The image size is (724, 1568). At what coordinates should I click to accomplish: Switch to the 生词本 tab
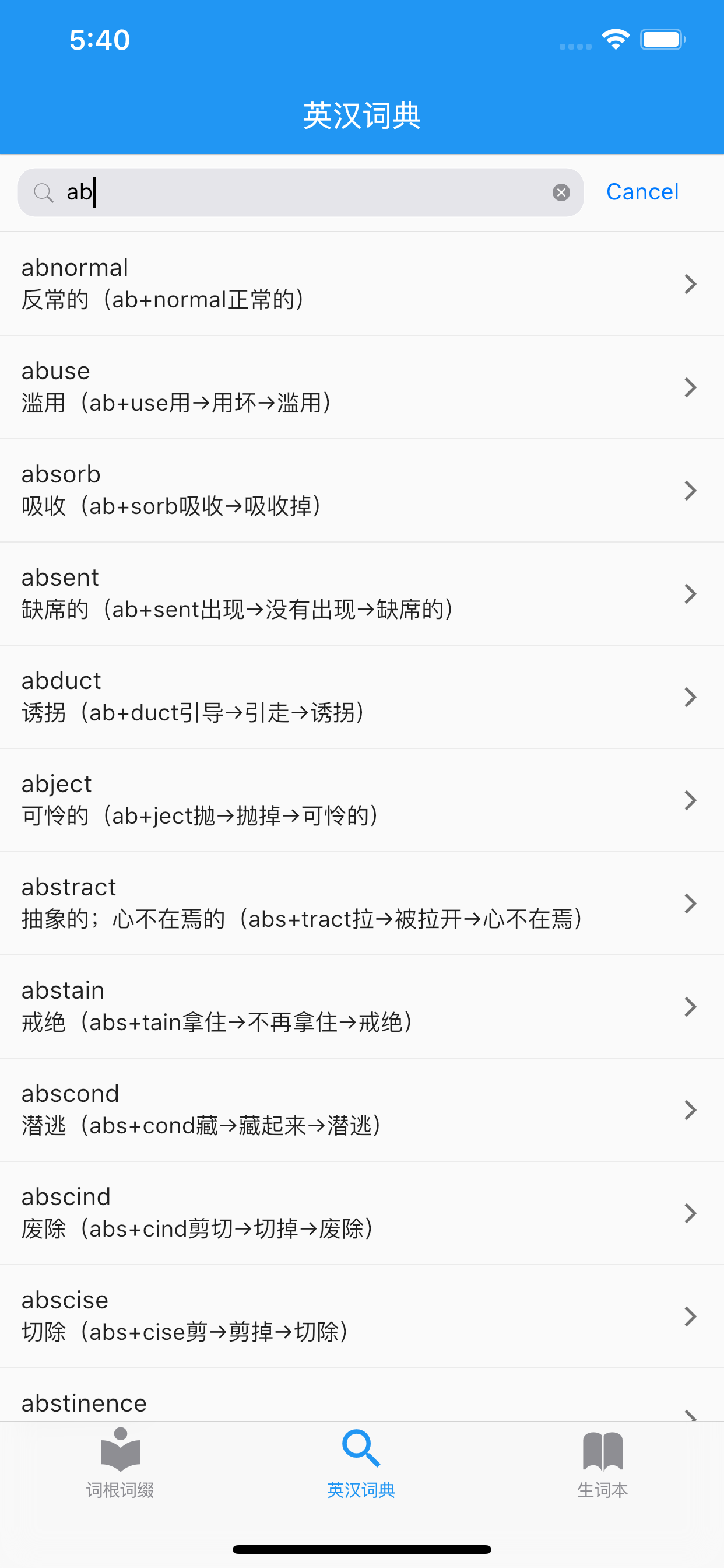(602, 1473)
